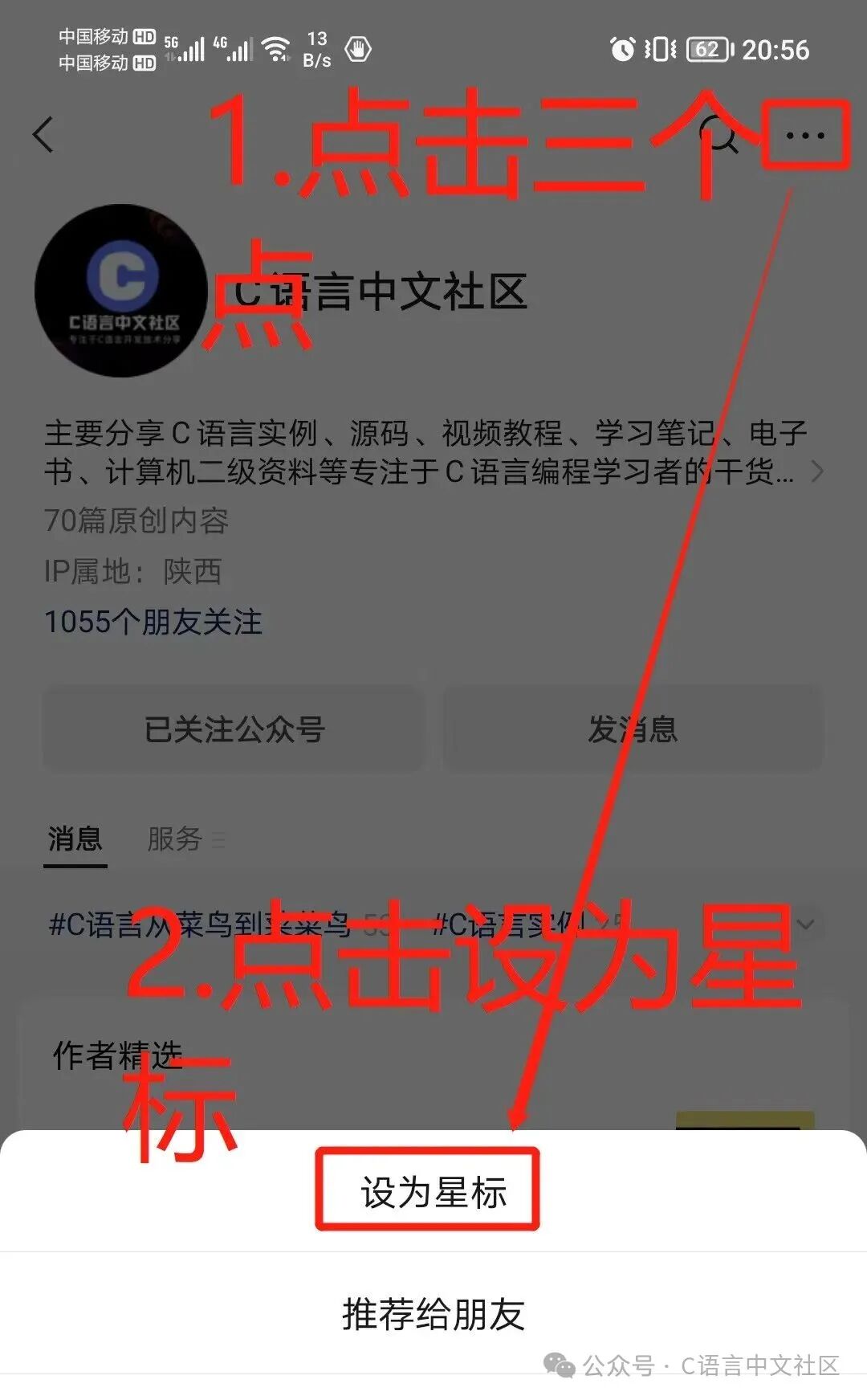Tap the 已关注公众号 button
867x1400 pixels.
[x=233, y=729]
